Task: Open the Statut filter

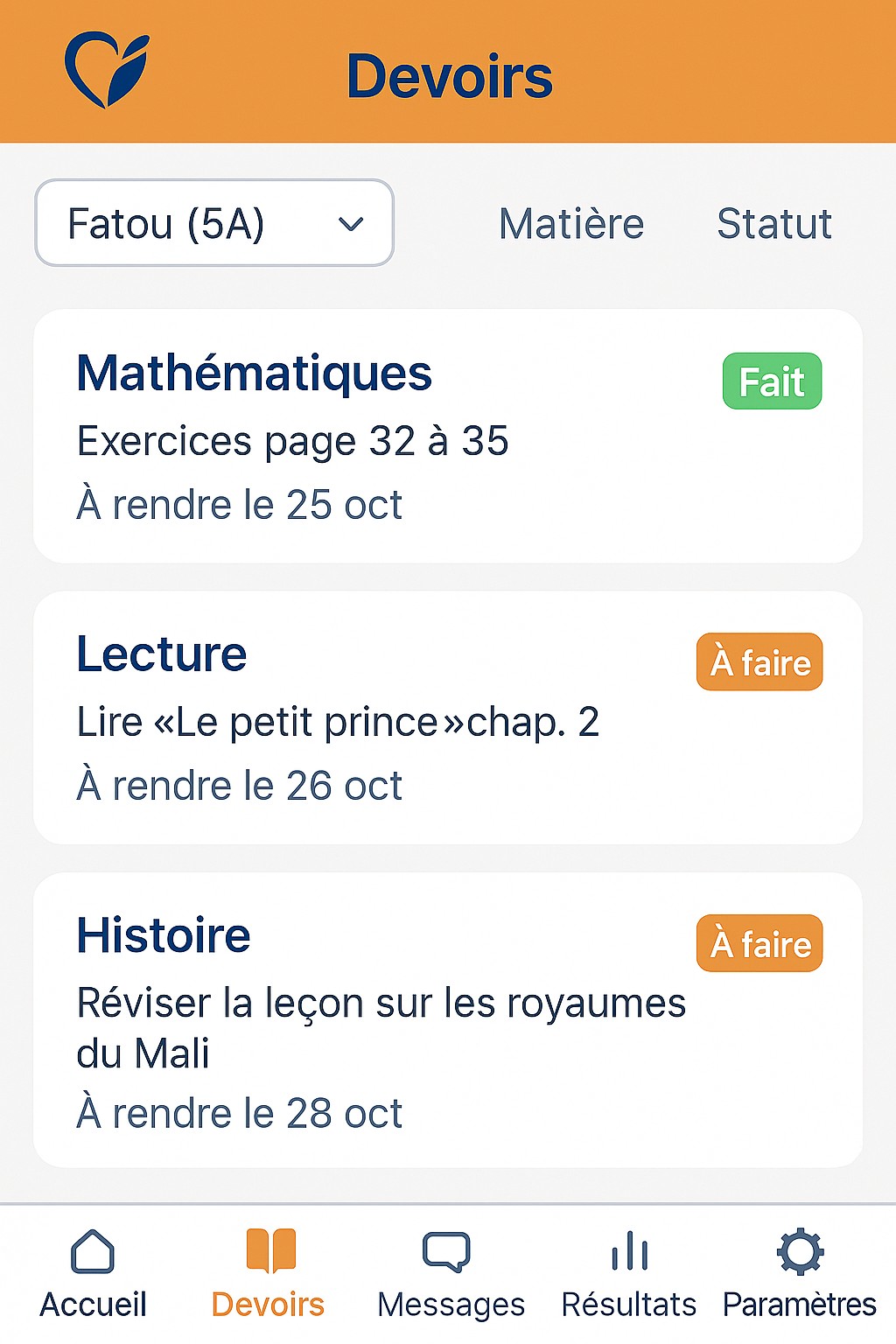Action: (x=773, y=225)
